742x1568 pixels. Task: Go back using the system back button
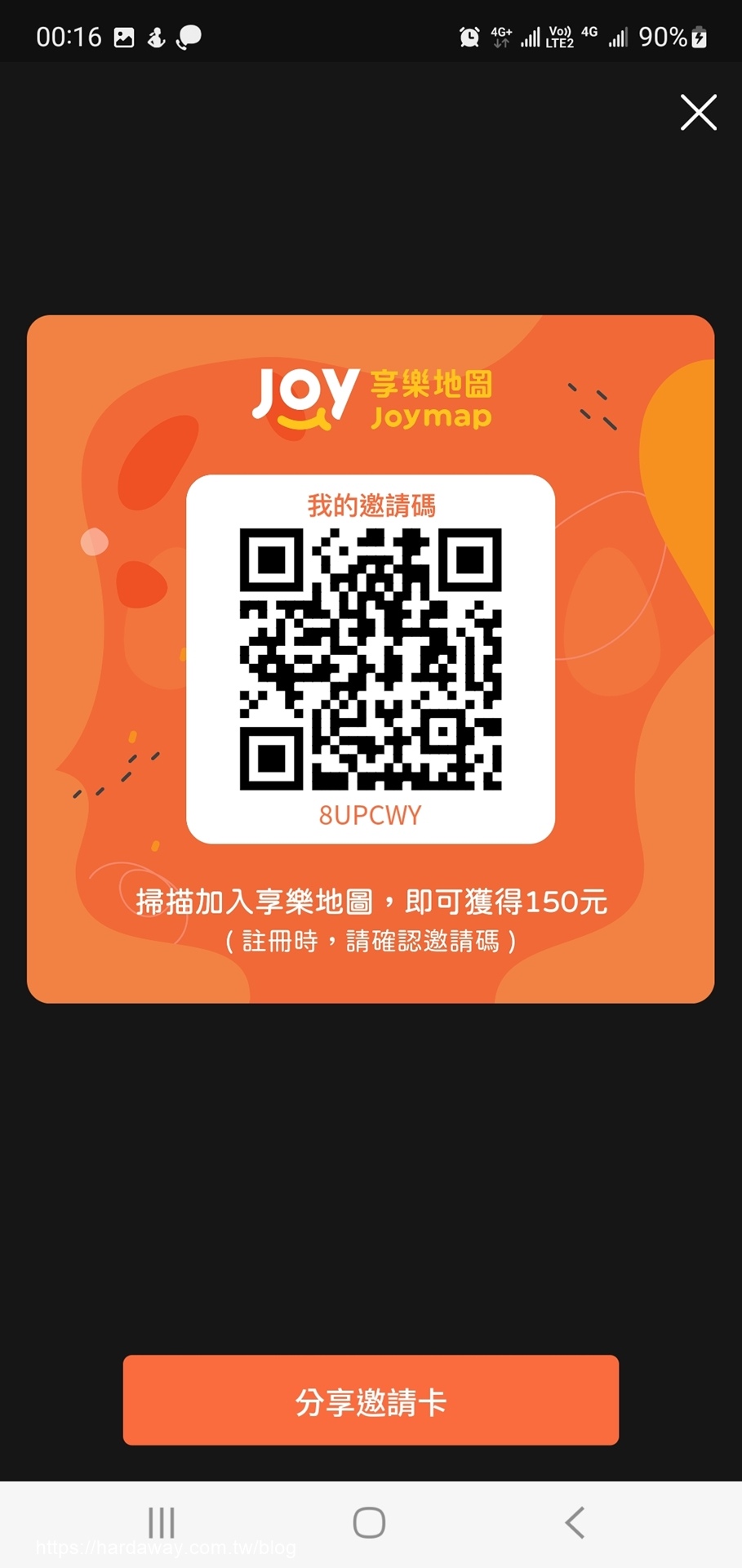tap(575, 1522)
